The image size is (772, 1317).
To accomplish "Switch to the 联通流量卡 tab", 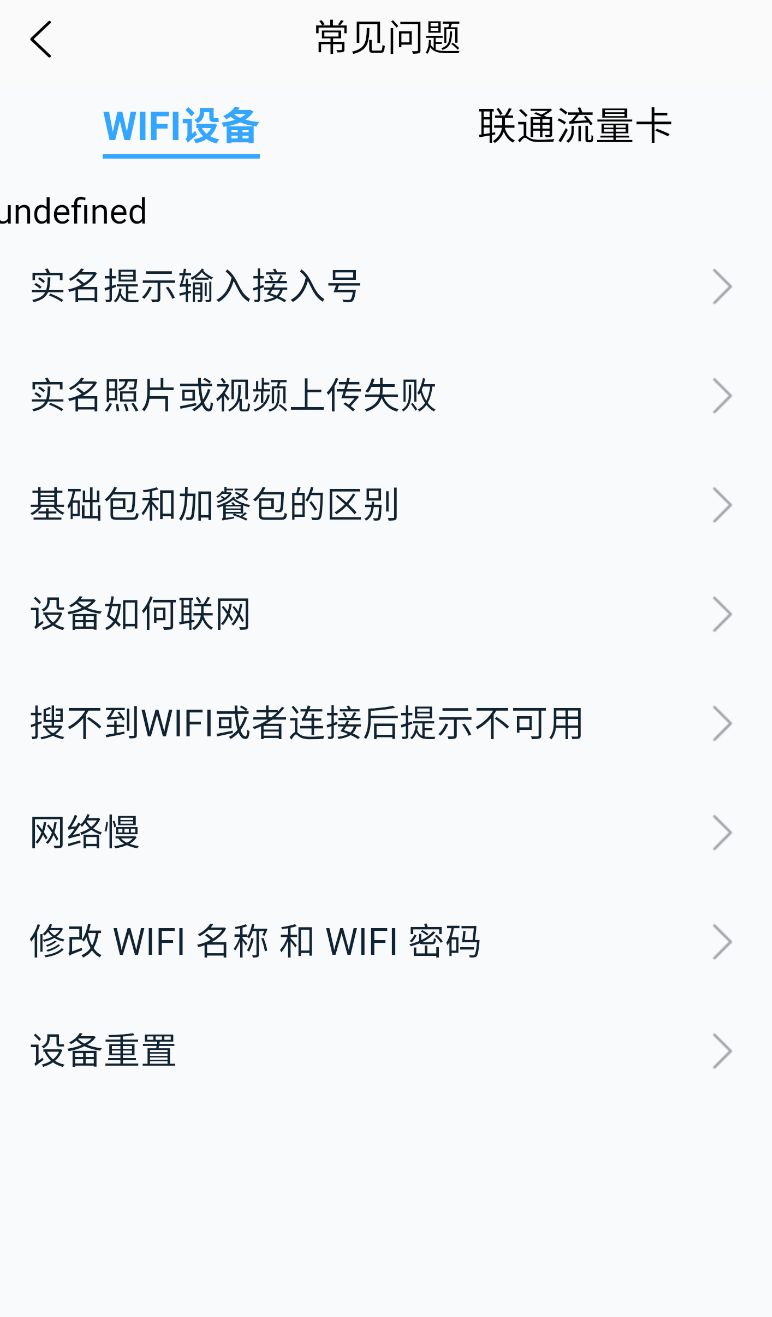I will [x=574, y=127].
